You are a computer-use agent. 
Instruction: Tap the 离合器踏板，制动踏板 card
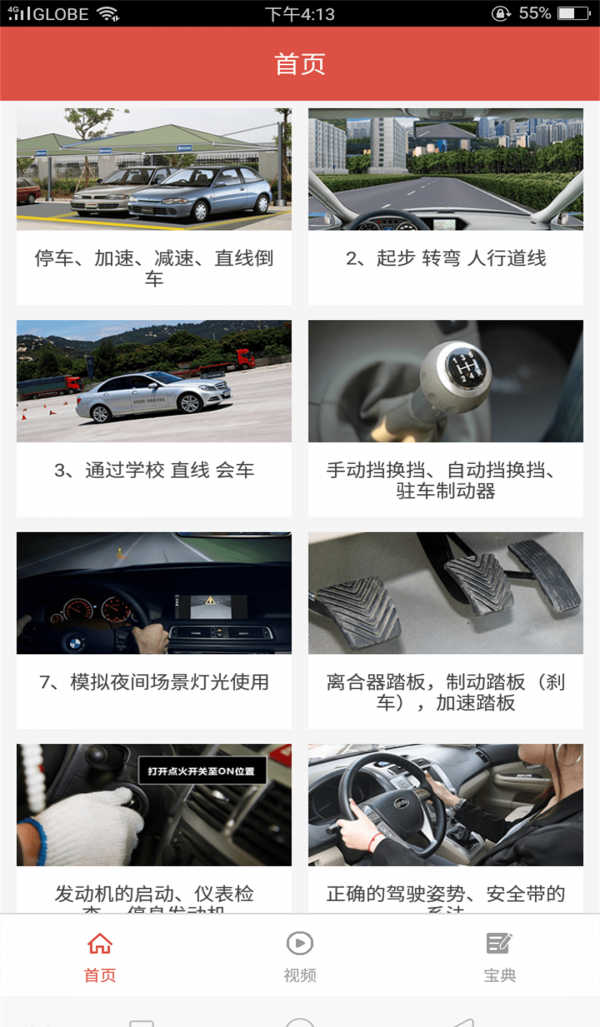point(445,630)
